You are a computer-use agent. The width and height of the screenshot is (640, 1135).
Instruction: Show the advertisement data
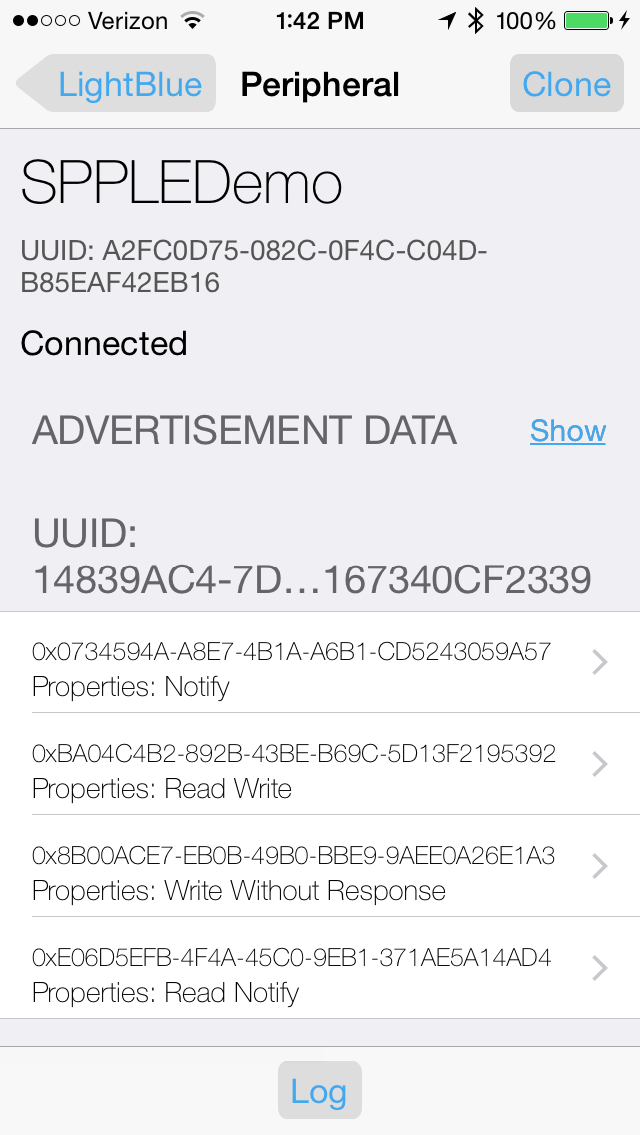coord(567,431)
